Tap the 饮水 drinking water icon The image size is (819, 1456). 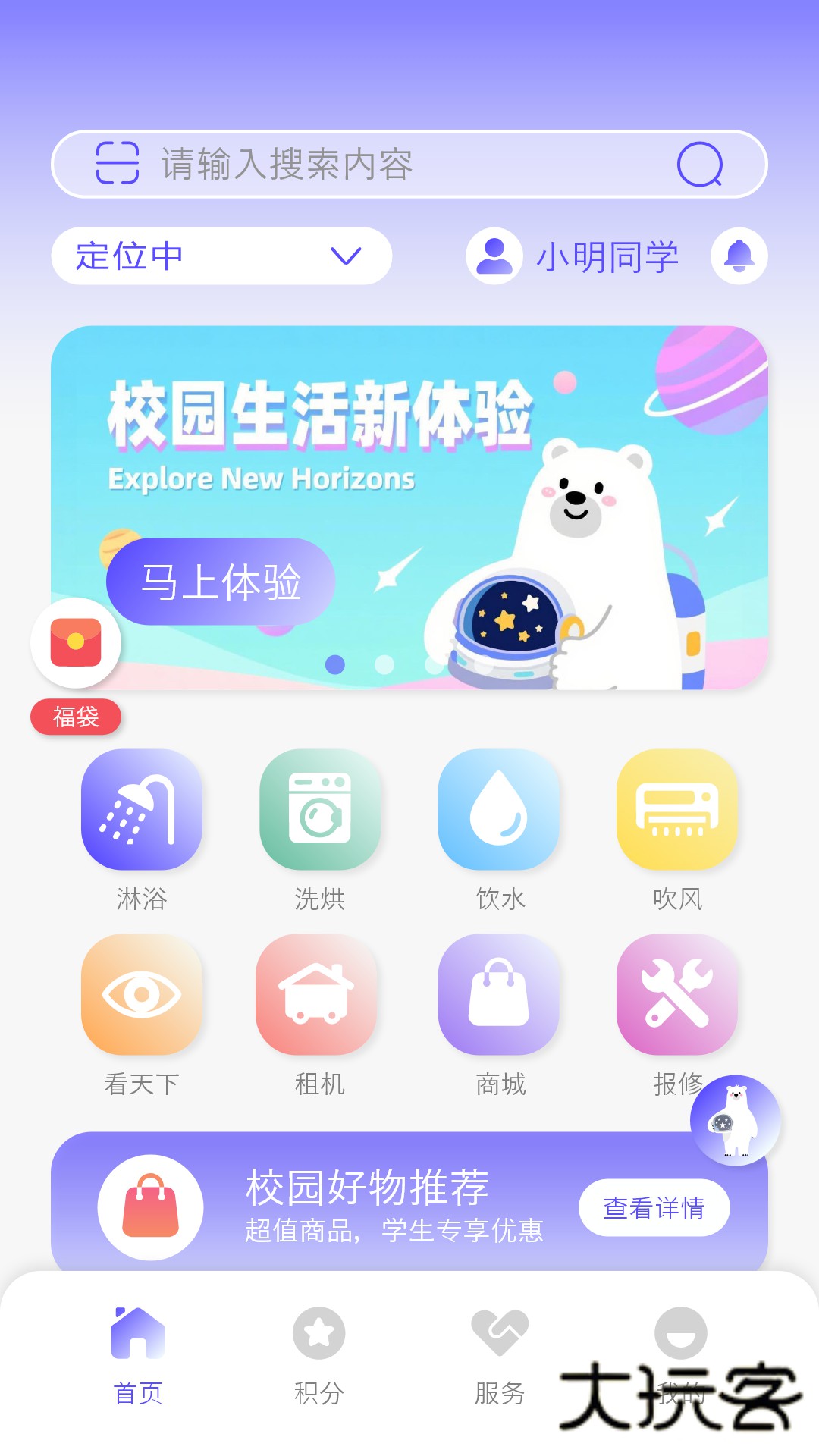499,809
